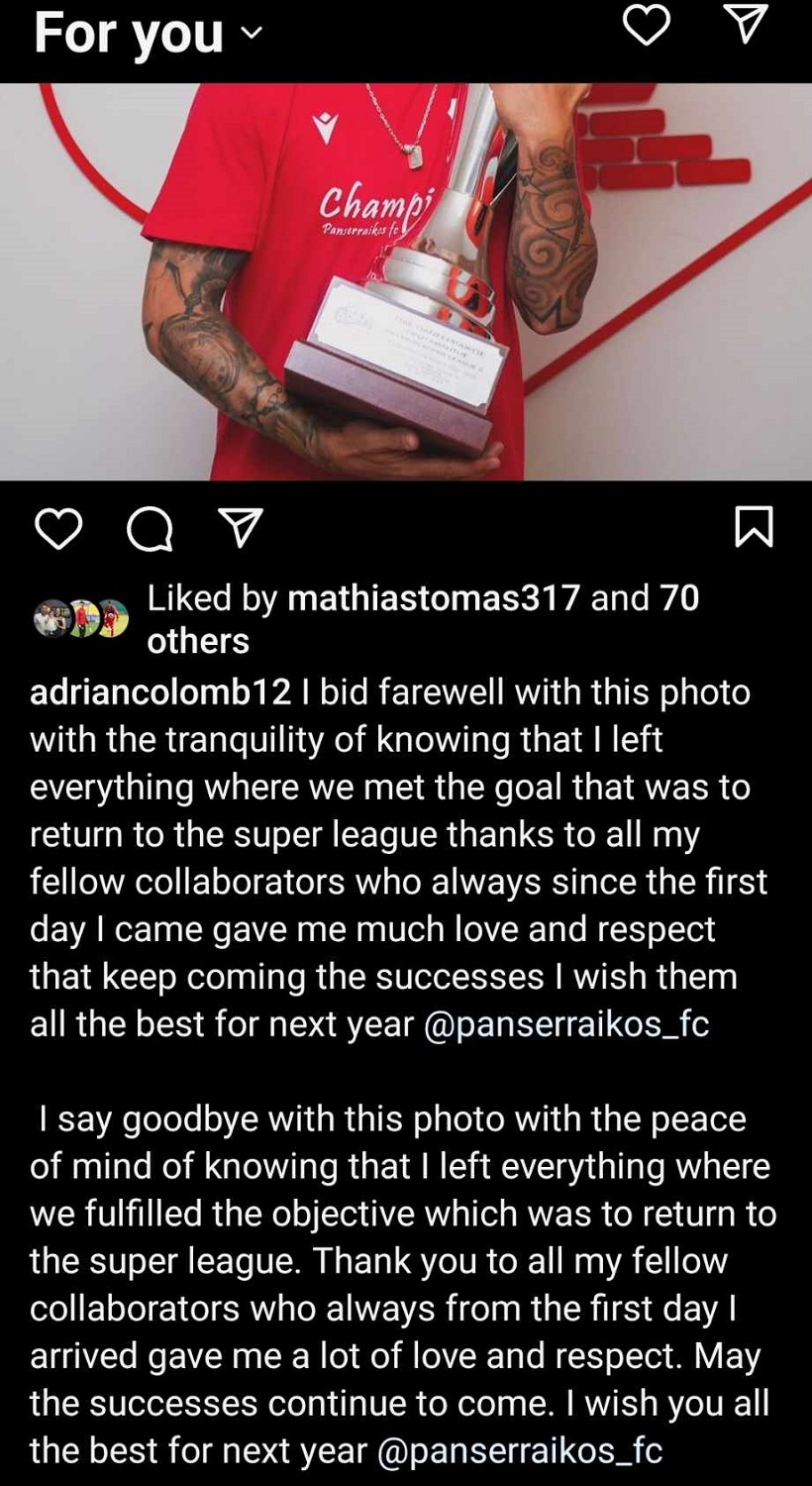Open the first @panserraikos_fc mention
Viewport: 812px width, 1486px height.
pyautogui.click(x=566, y=1023)
